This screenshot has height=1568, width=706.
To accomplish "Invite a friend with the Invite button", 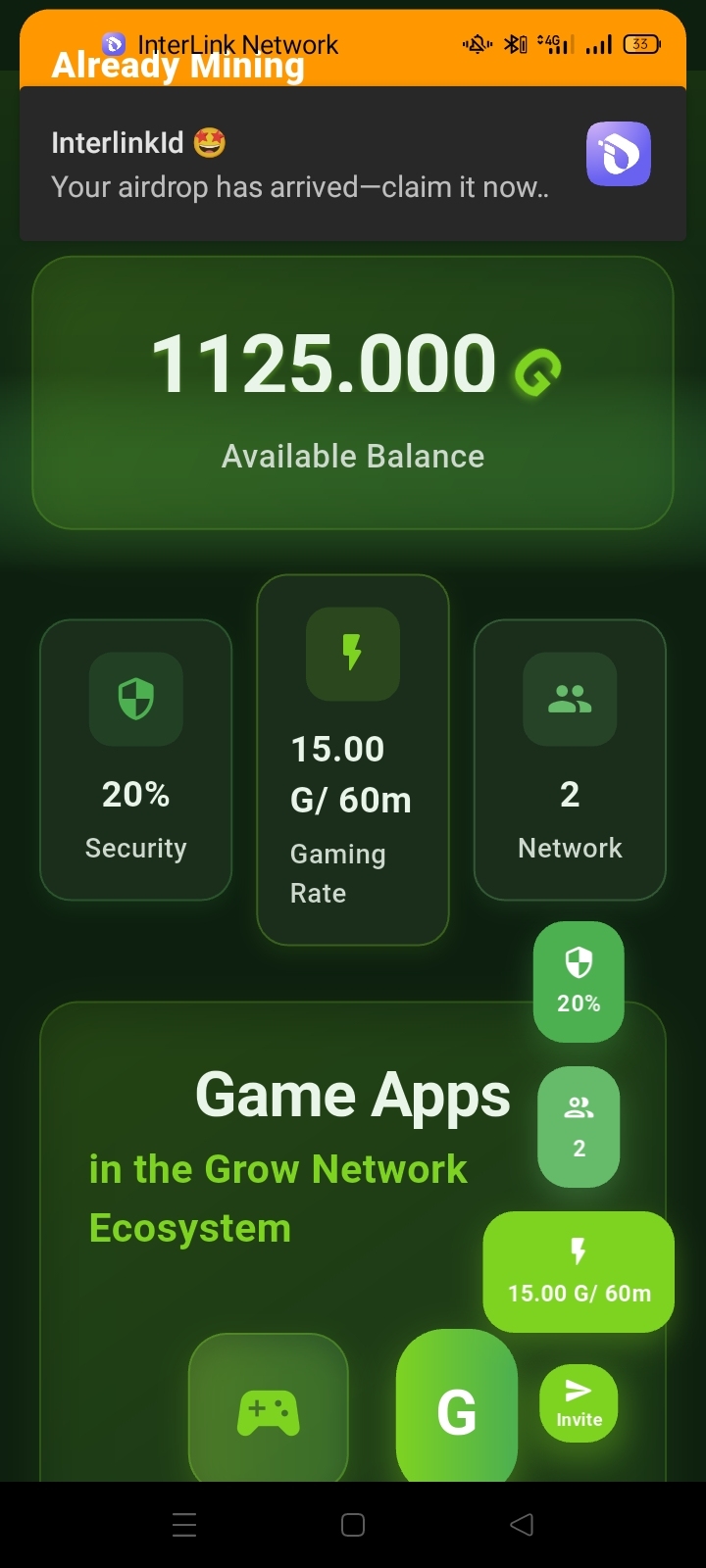I will coord(579,1402).
